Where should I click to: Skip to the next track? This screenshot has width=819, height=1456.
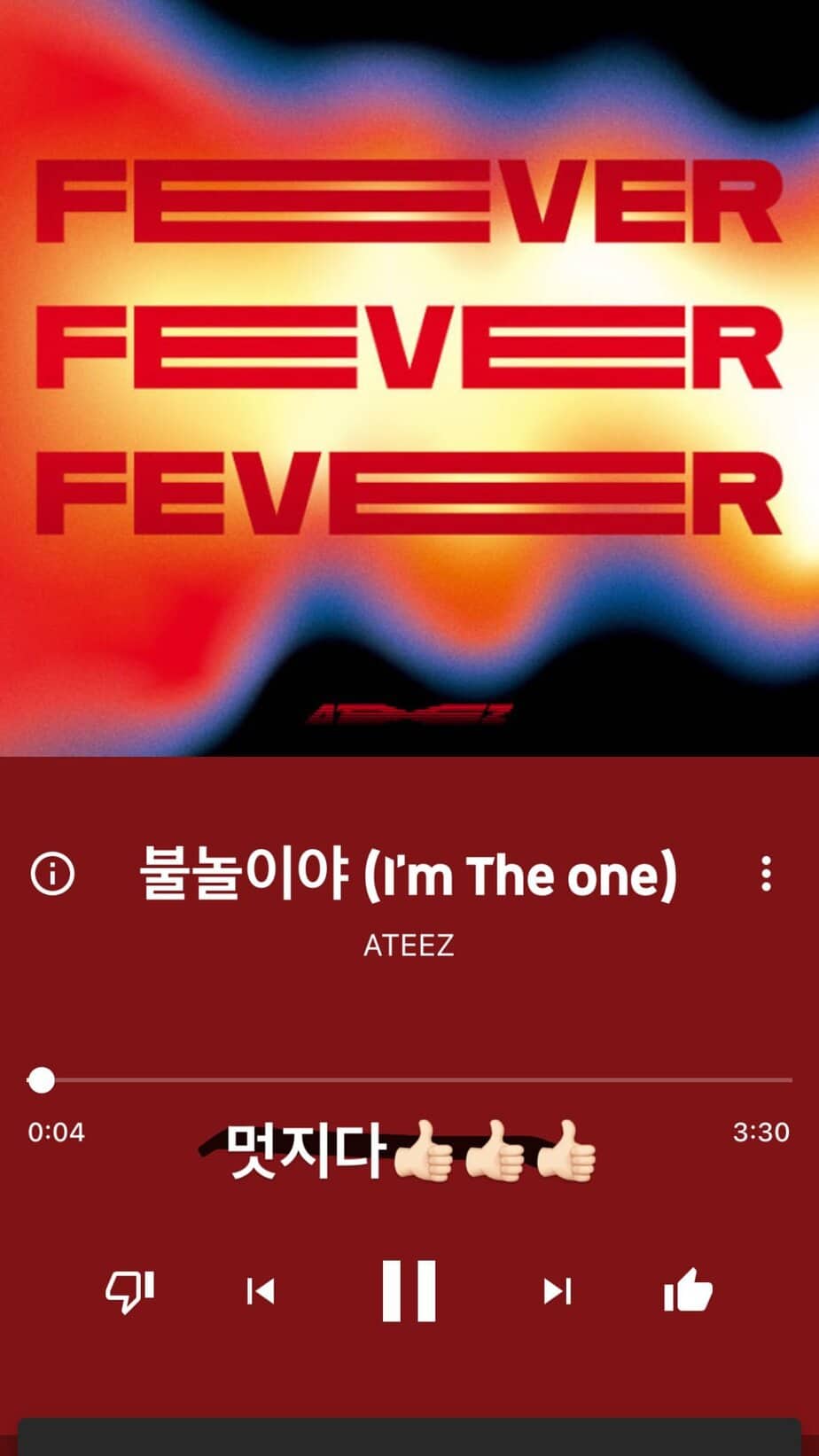click(x=557, y=1291)
